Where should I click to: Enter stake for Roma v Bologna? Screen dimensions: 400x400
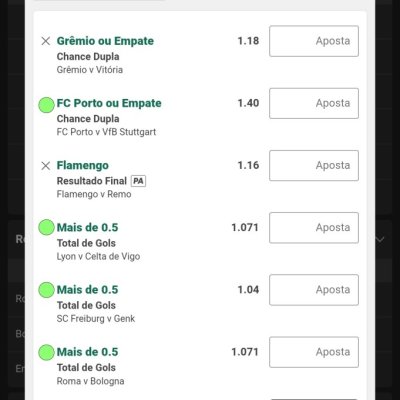314,352
